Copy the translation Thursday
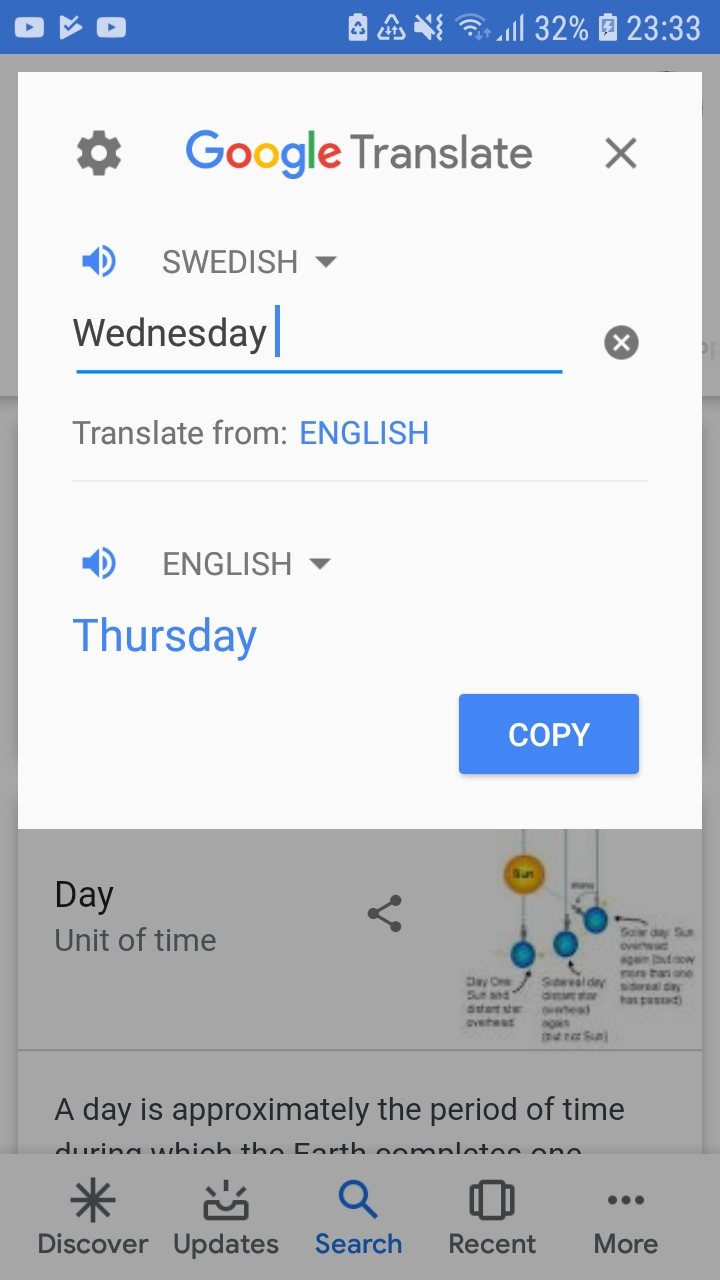The height and width of the screenshot is (1280, 720). pos(549,734)
